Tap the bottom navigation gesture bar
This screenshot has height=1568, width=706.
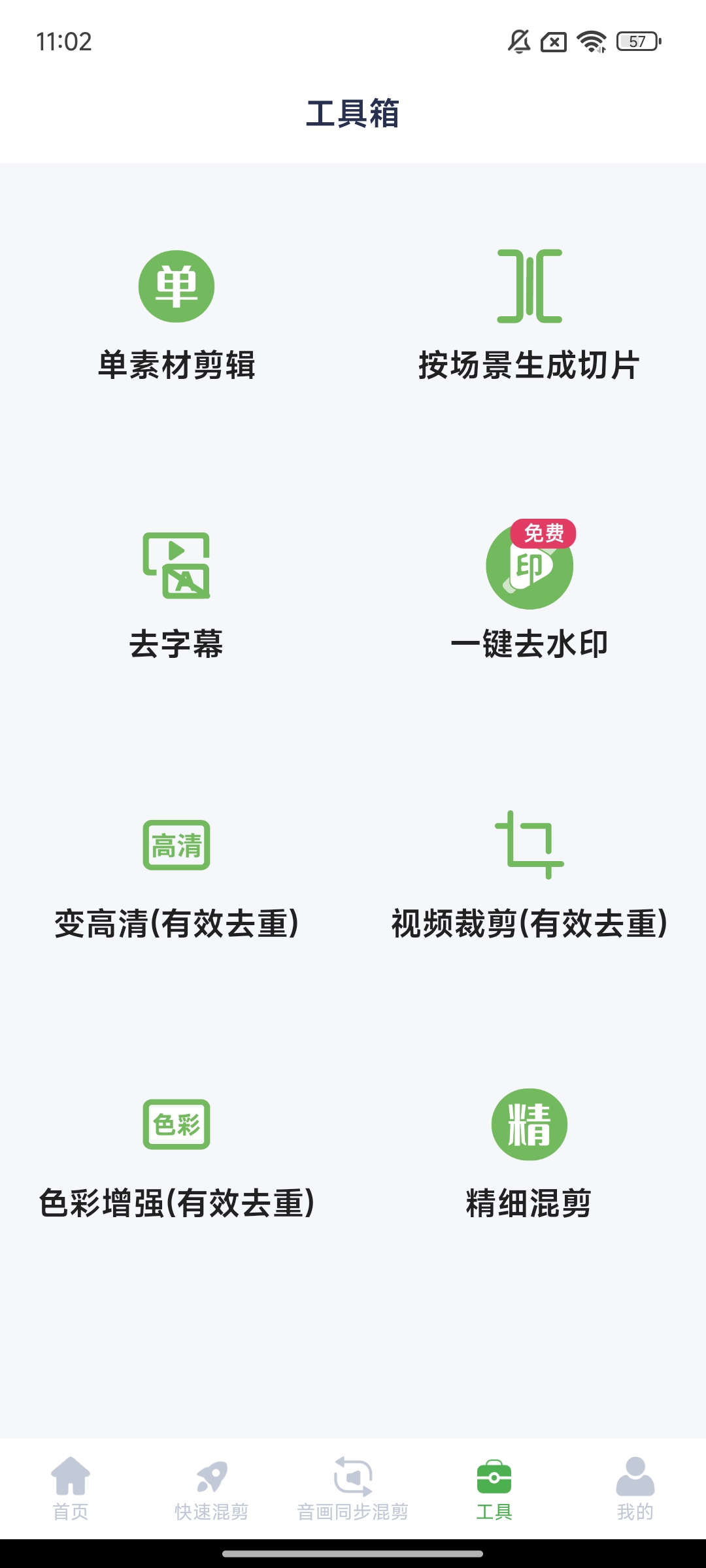click(x=353, y=1555)
